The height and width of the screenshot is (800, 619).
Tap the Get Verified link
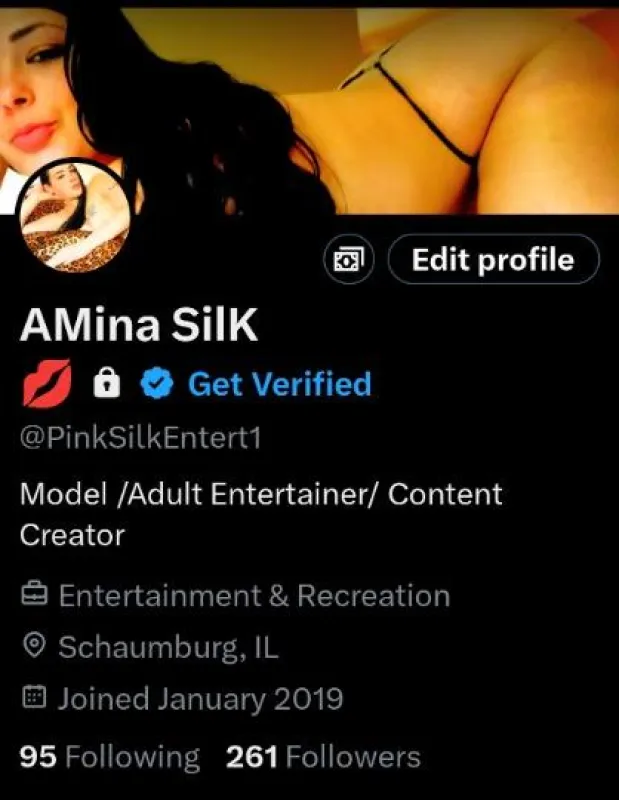[x=279, y=384]
